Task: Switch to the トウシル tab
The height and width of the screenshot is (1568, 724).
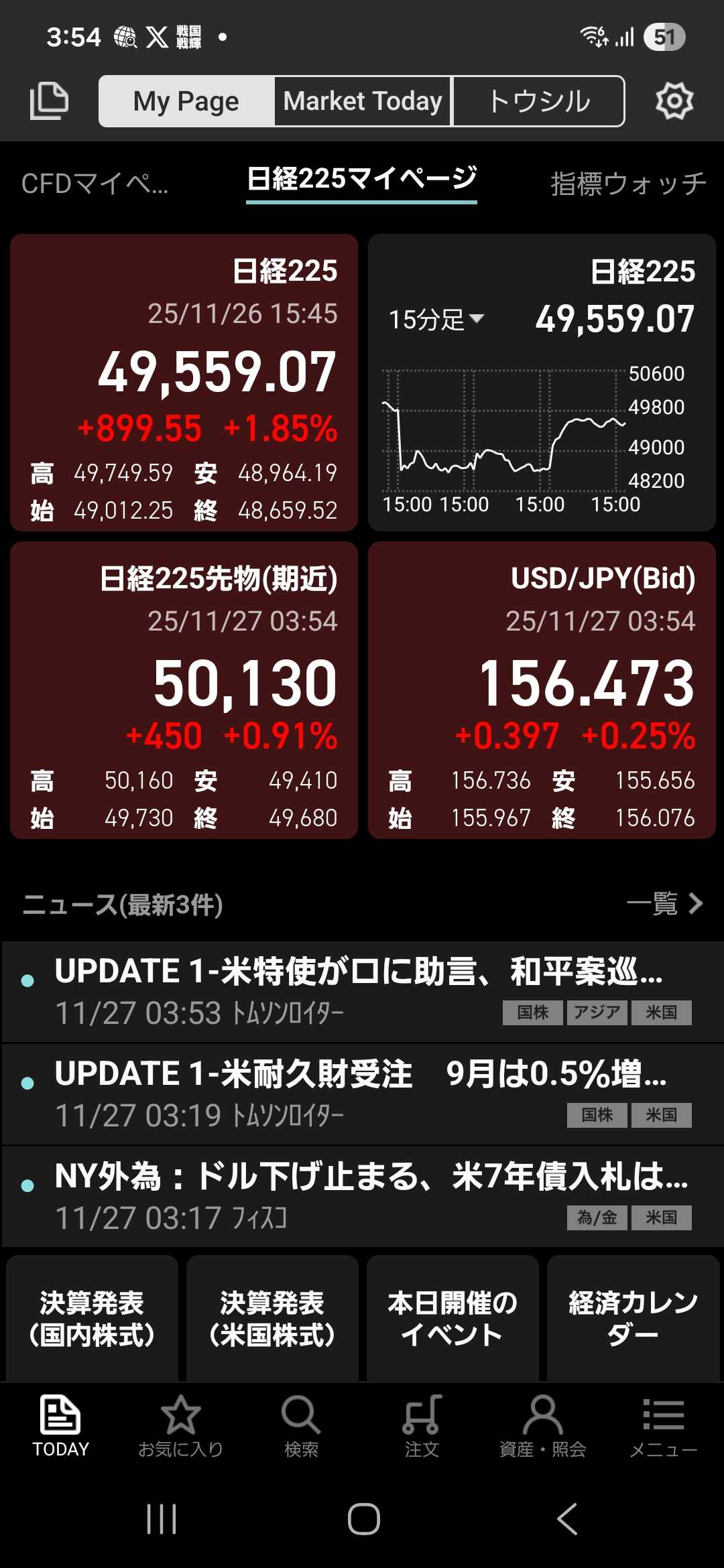Action: (x=539, y=101)
